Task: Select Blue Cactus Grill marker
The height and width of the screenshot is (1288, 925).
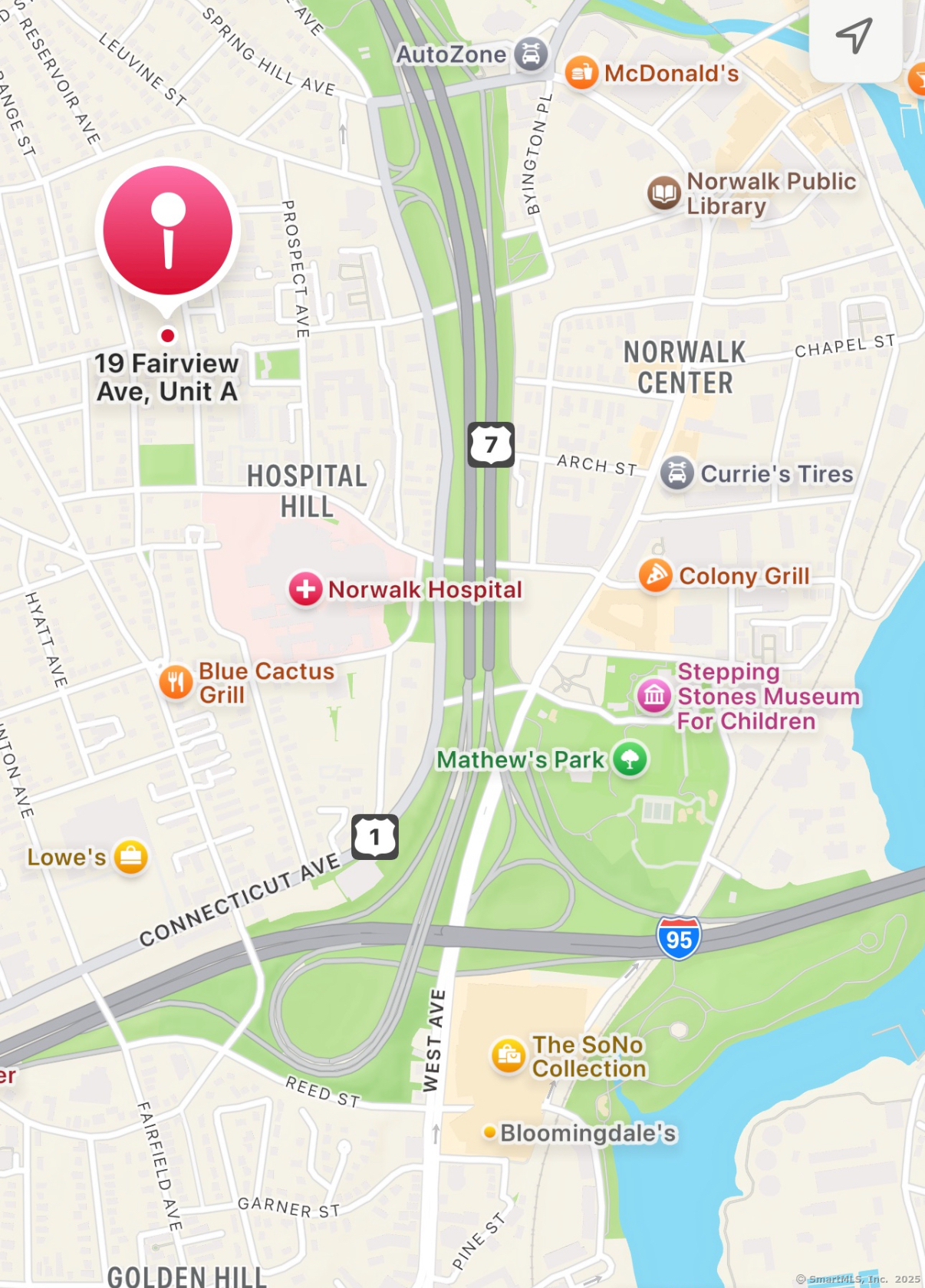Action: pyautogui.click(x=176, y=682)
